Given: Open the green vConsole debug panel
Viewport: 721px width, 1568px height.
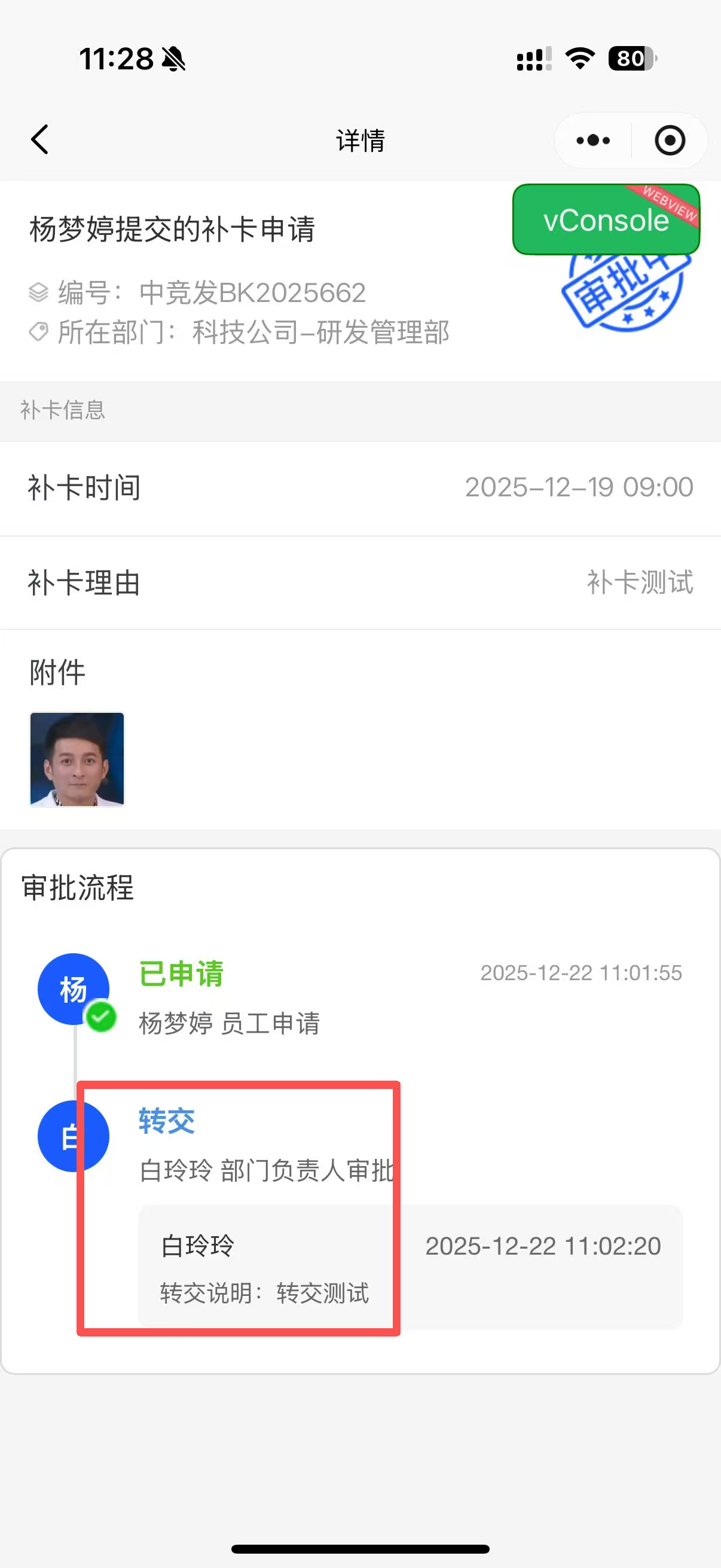Looking at the screenshot, I should (x=606, y=219).
